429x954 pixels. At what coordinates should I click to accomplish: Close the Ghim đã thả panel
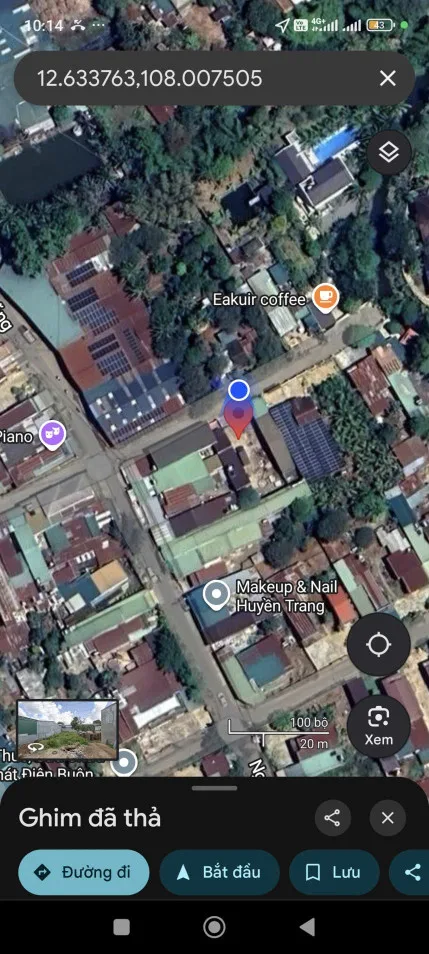point(388,818)
